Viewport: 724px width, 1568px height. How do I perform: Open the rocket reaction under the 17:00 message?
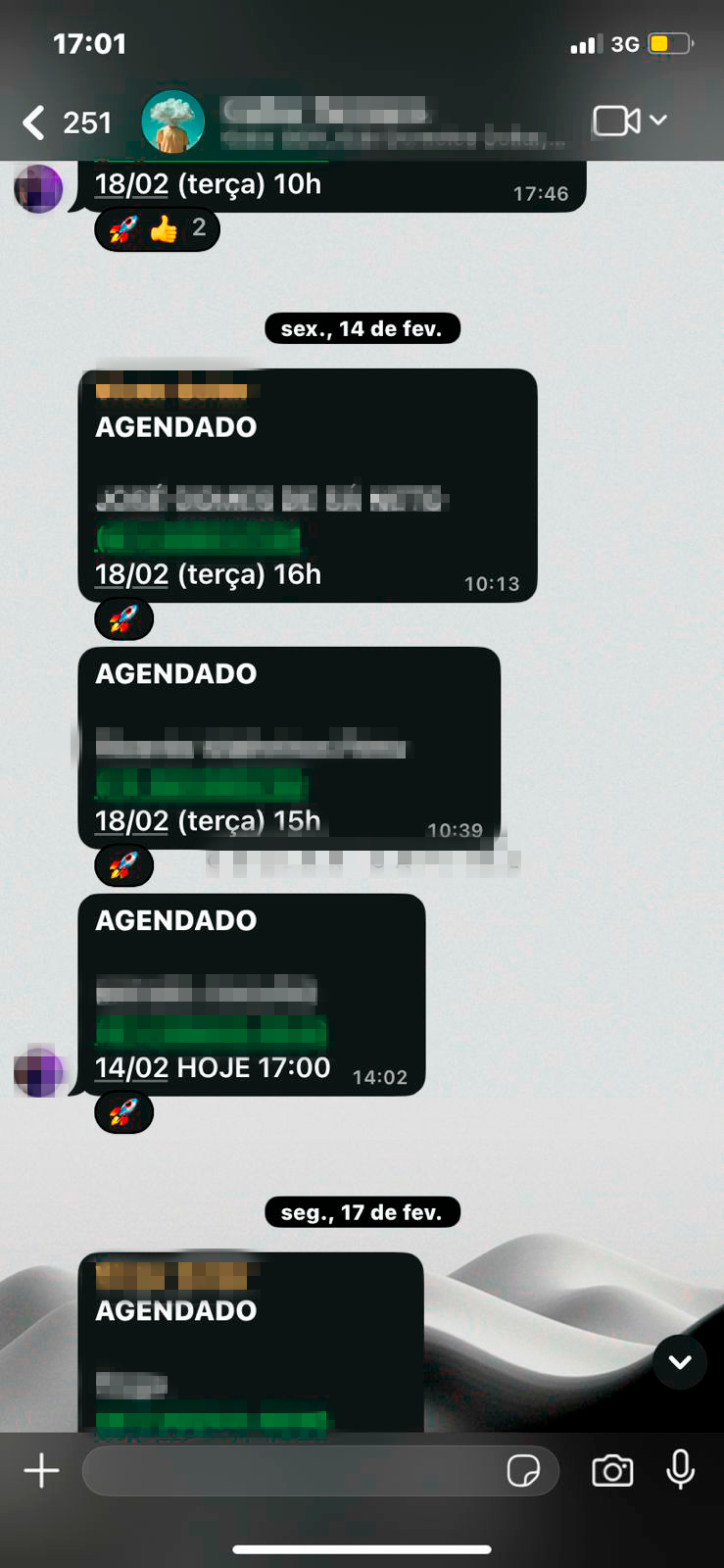[123, 1113]
